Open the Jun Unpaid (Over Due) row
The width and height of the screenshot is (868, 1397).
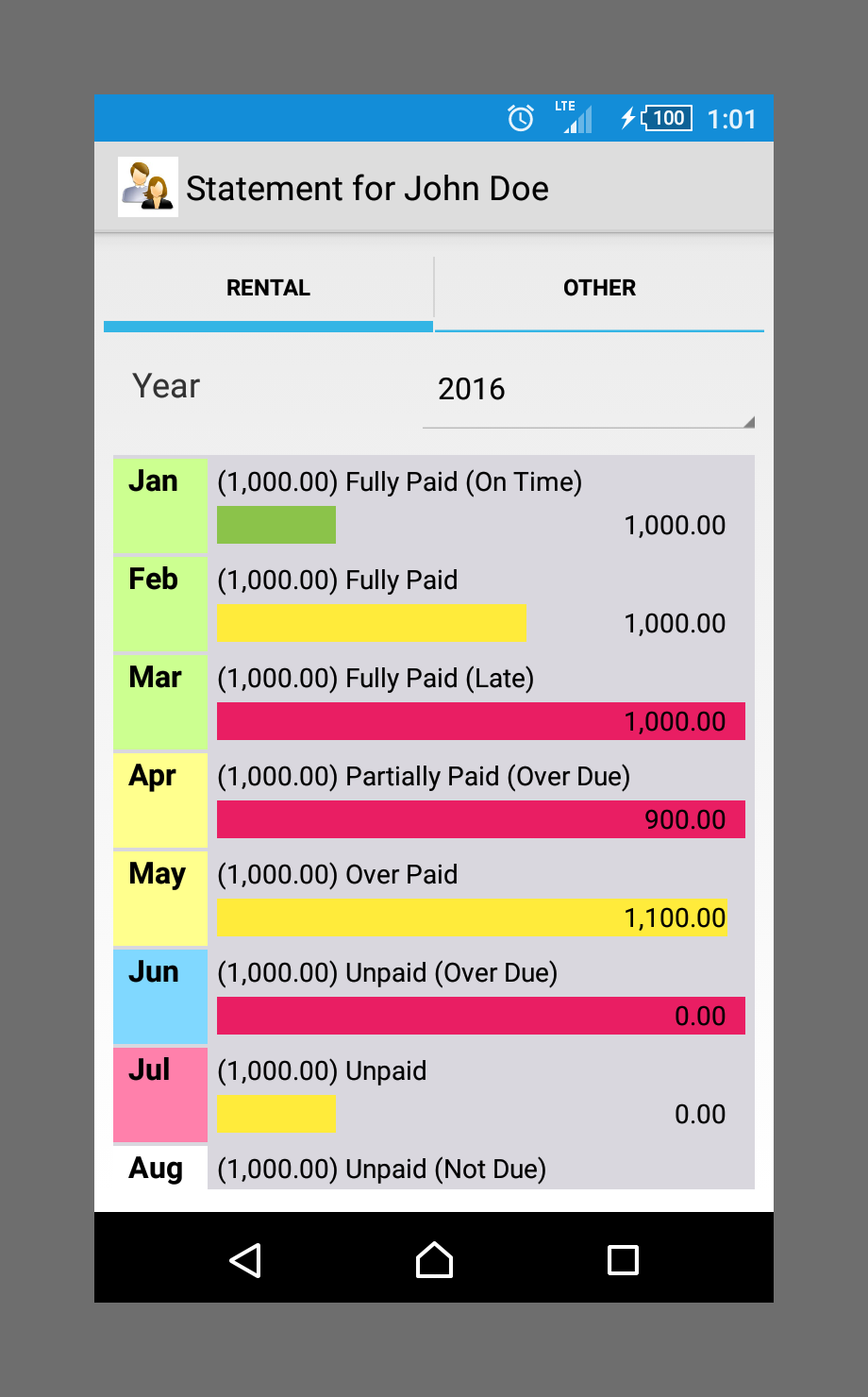pos(434,997)
